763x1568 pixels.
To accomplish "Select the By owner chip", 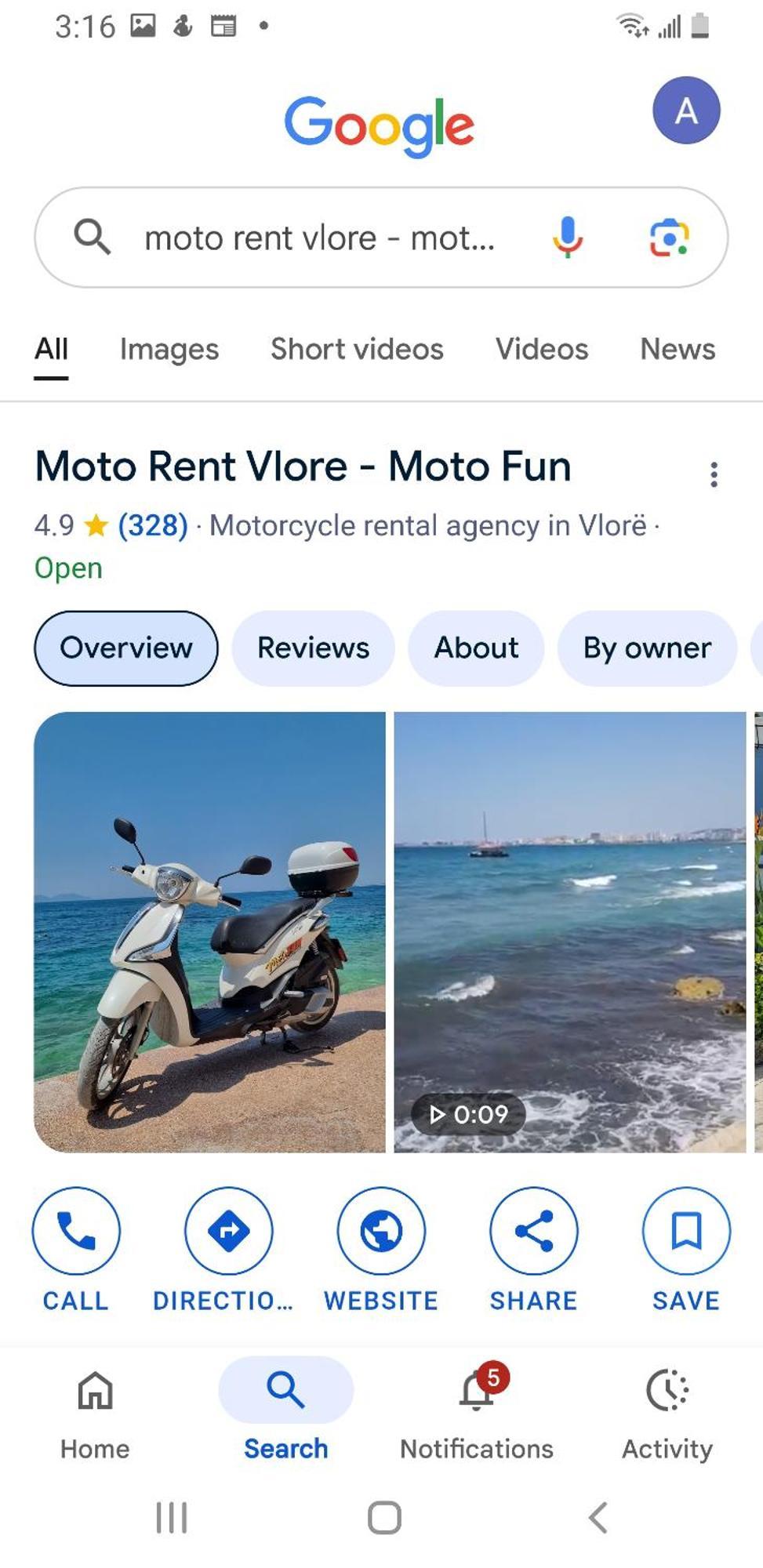I will point(646,648).
